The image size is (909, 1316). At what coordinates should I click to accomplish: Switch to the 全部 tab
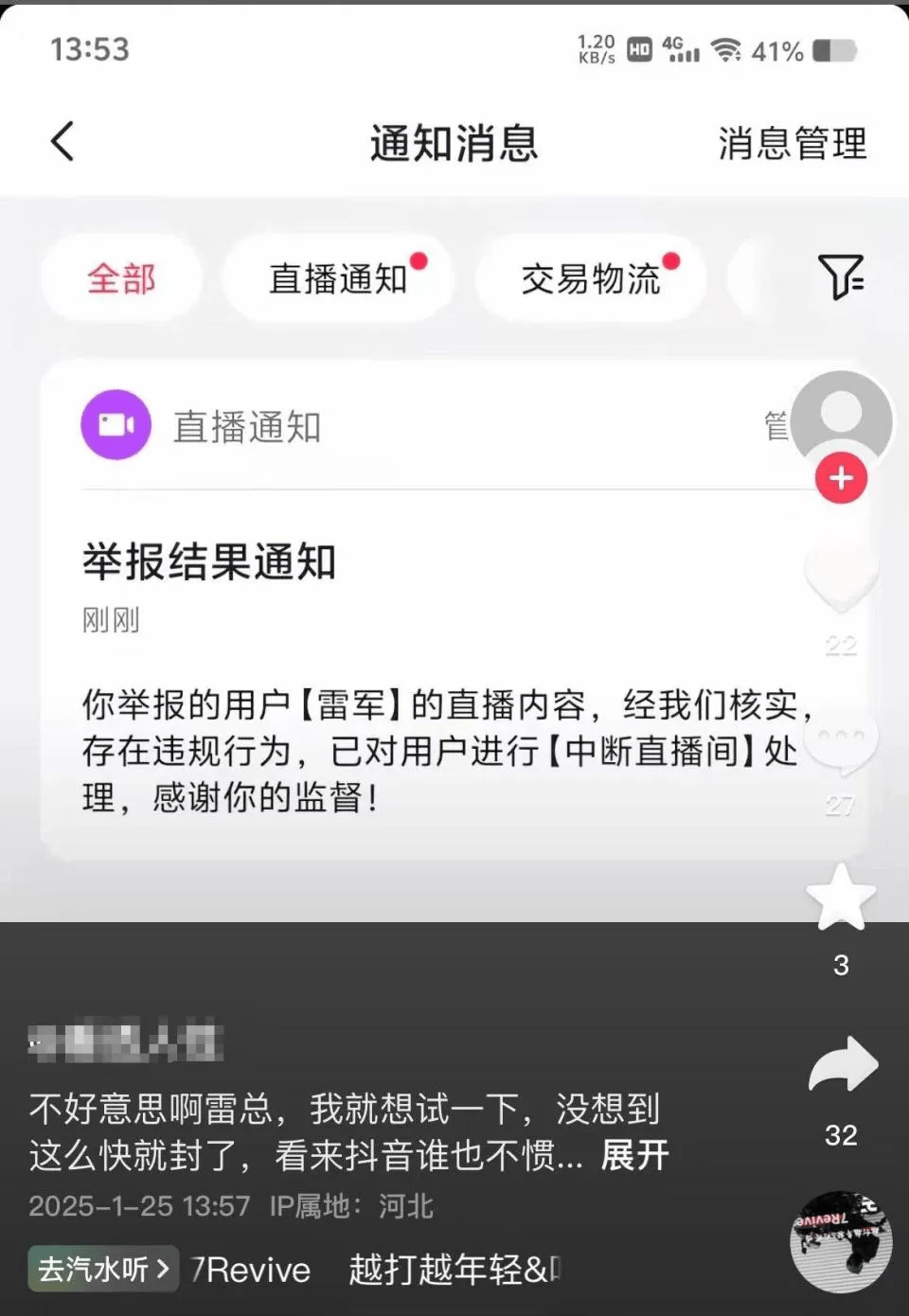(x=121, y=277)
